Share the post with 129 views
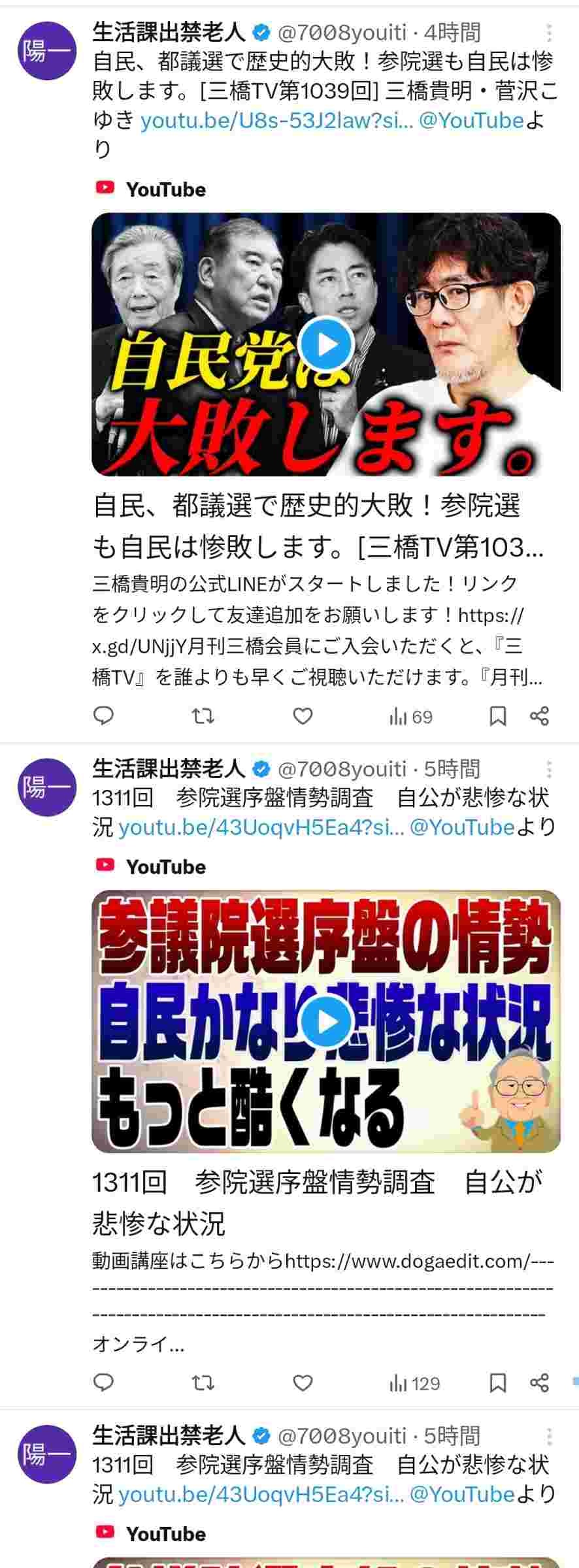579x1568 pixels. pos(540,1382)
